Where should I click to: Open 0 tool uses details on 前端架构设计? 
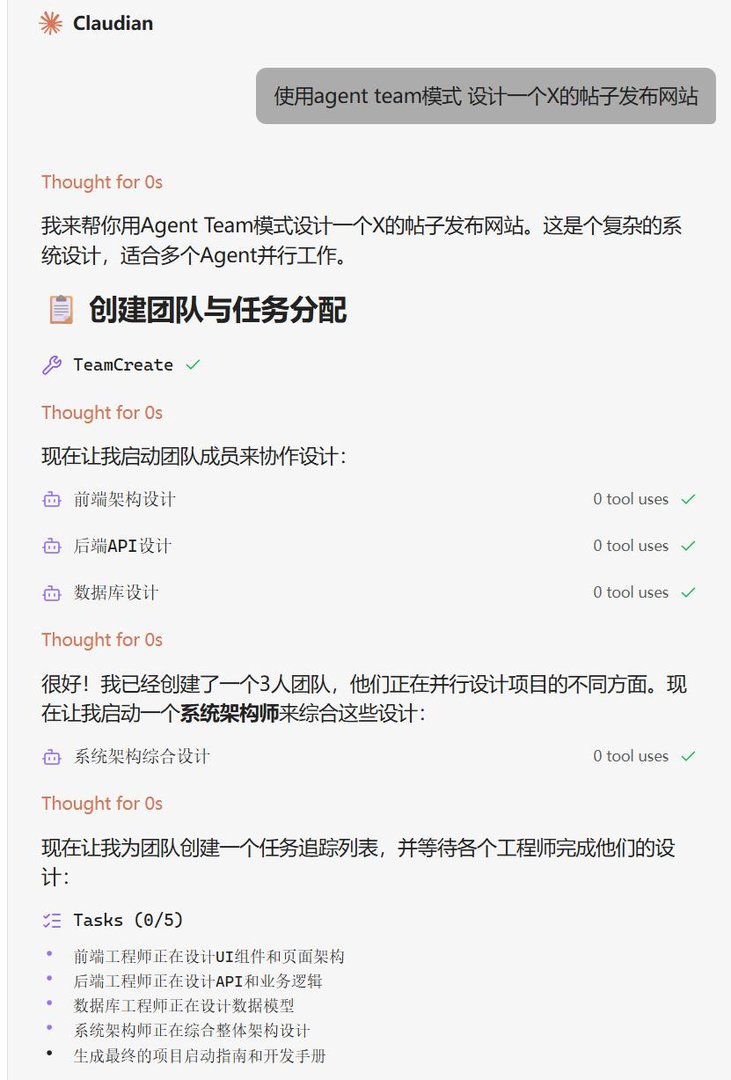pos(631,498)
